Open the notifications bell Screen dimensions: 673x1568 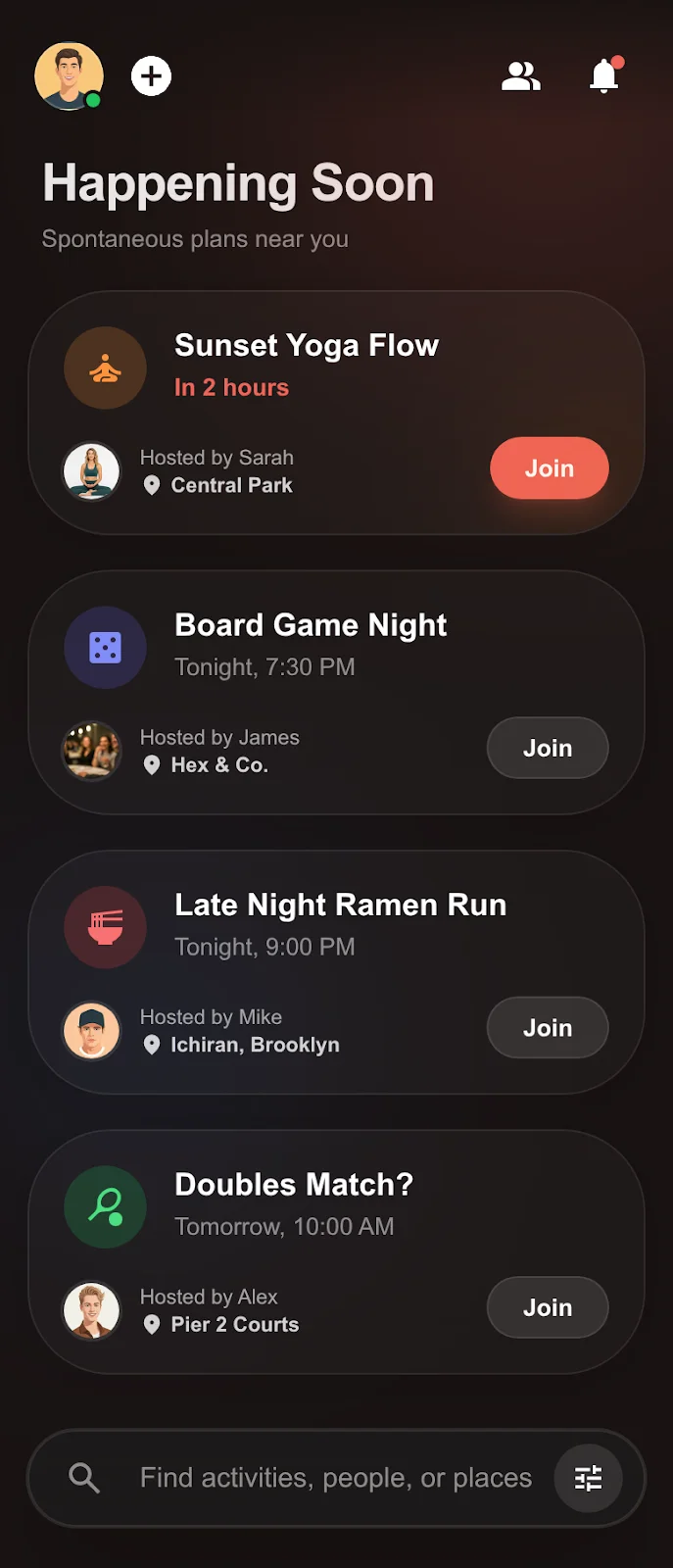[604, 76]
